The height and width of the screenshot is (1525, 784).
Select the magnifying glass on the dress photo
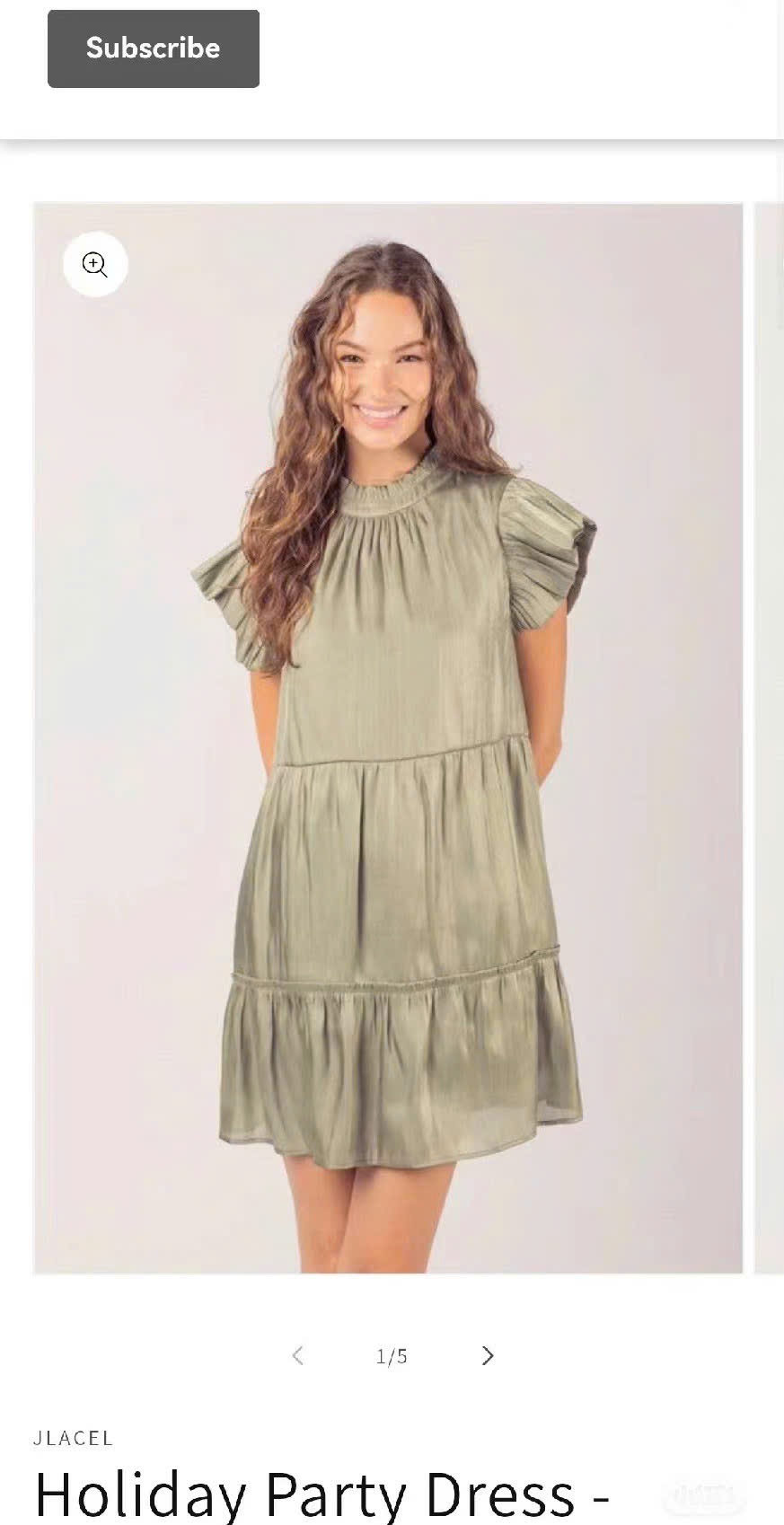click(x=95, y=265)
